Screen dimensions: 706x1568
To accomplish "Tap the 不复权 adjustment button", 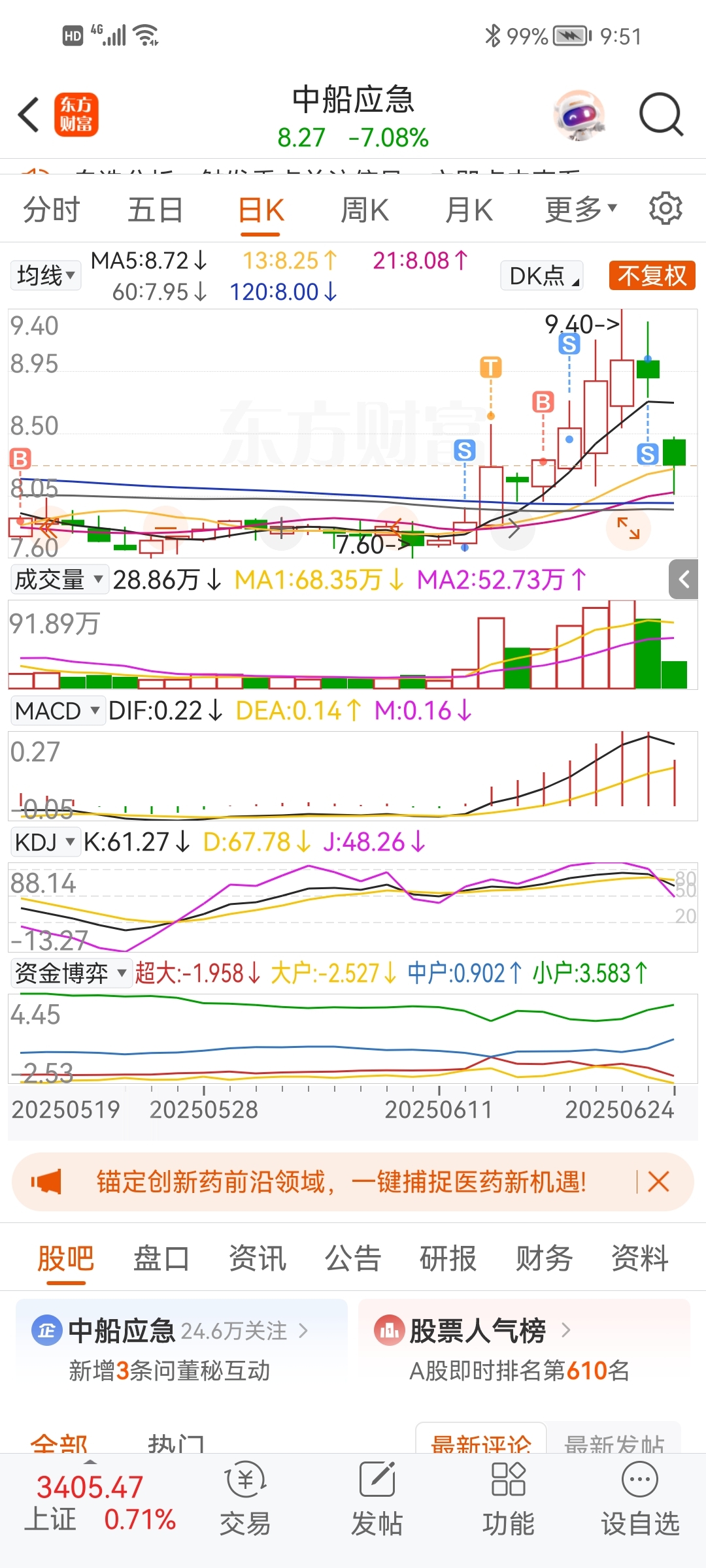I will coord(652,276).
